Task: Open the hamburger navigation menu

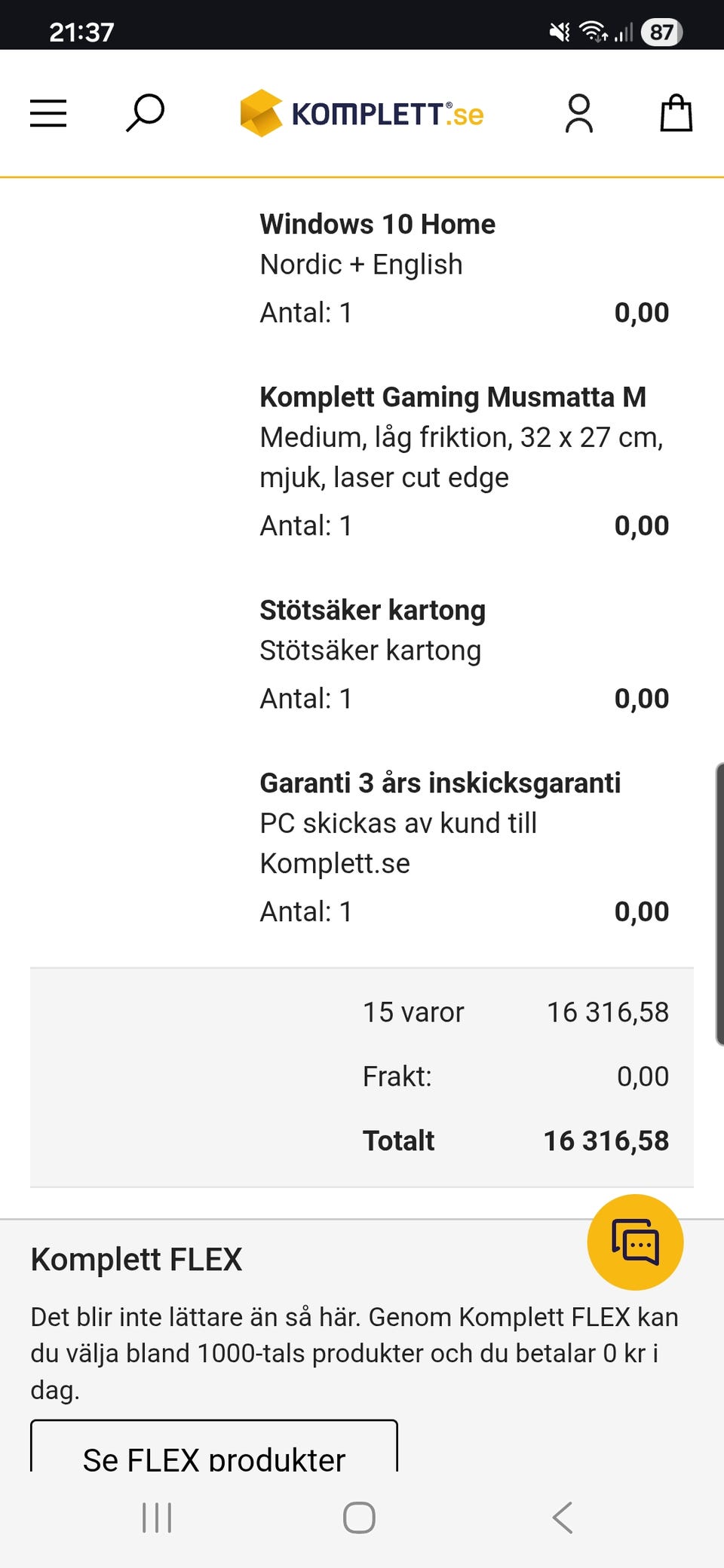Action: point(48,113)
